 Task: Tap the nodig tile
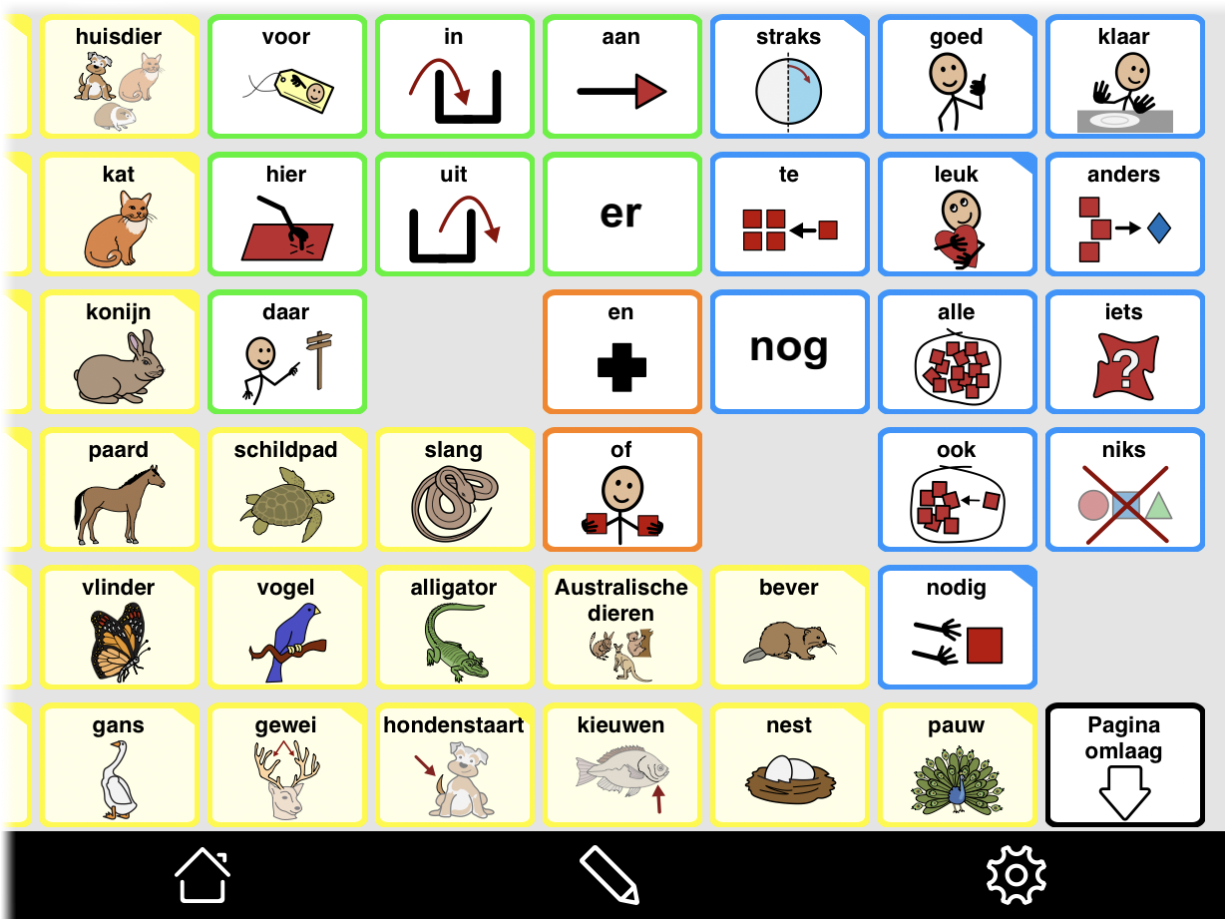click(x=956, y=627)
